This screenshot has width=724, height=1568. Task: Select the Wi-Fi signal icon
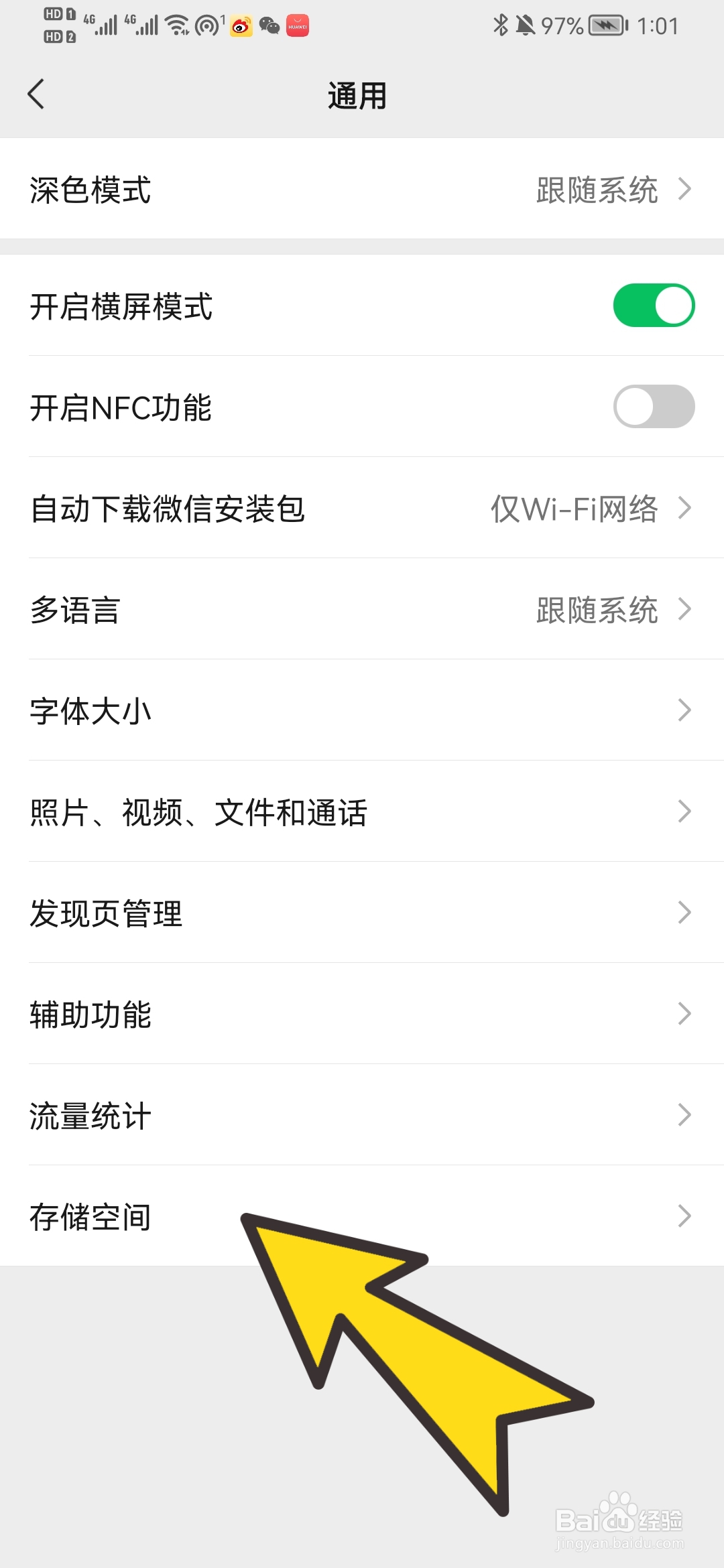pyautogui.click(x=176, y=25)
